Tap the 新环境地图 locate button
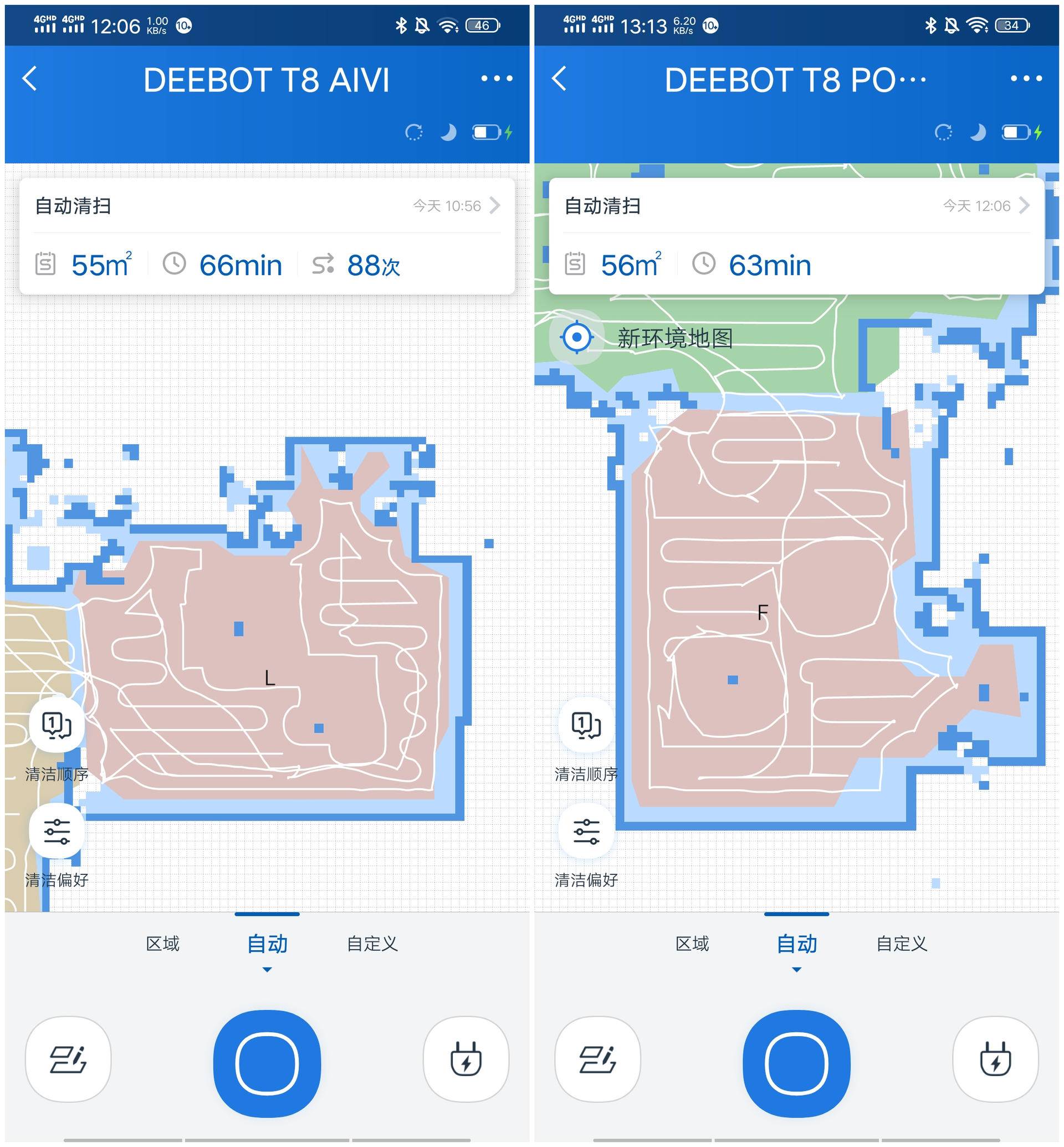 (577, 337)
